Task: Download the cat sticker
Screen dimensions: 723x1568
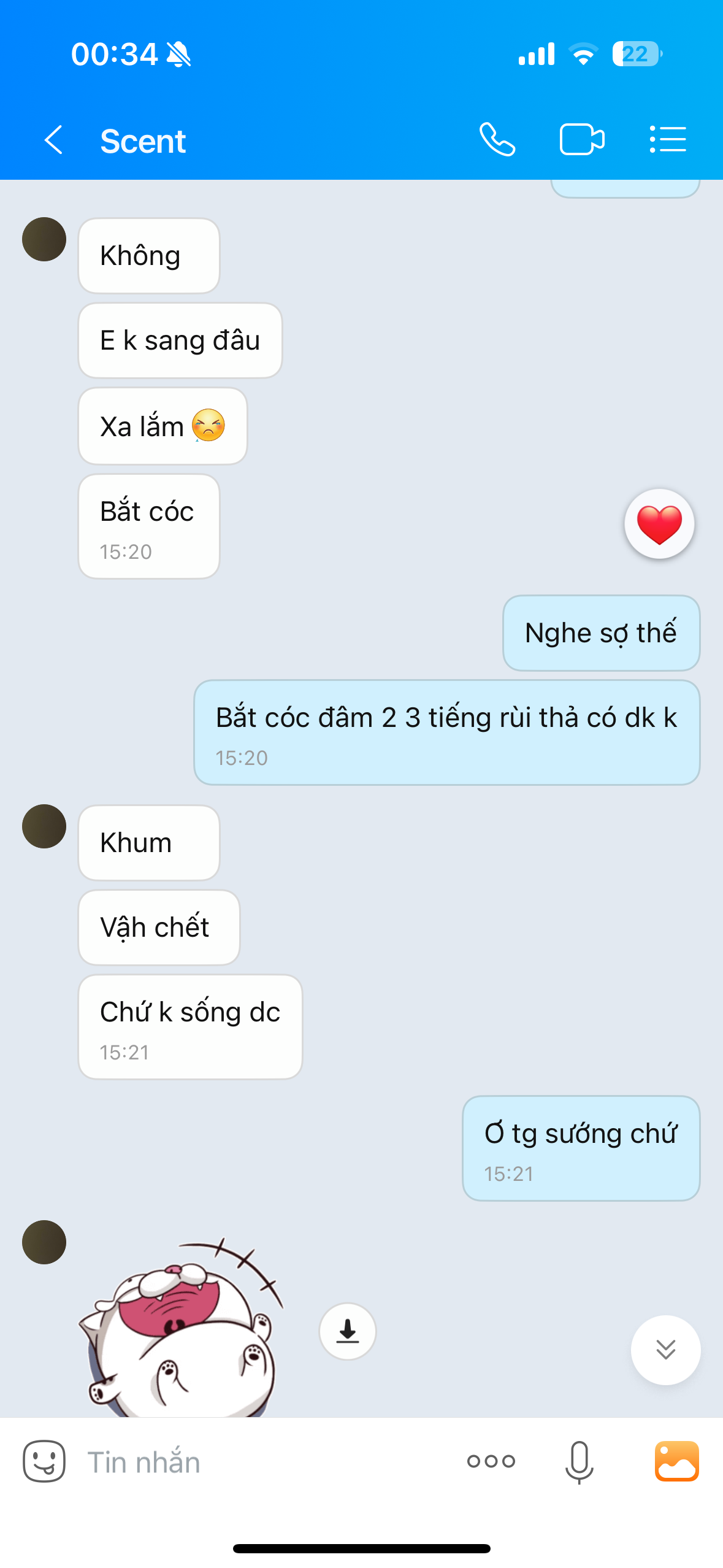Action: click(348, 1331)
